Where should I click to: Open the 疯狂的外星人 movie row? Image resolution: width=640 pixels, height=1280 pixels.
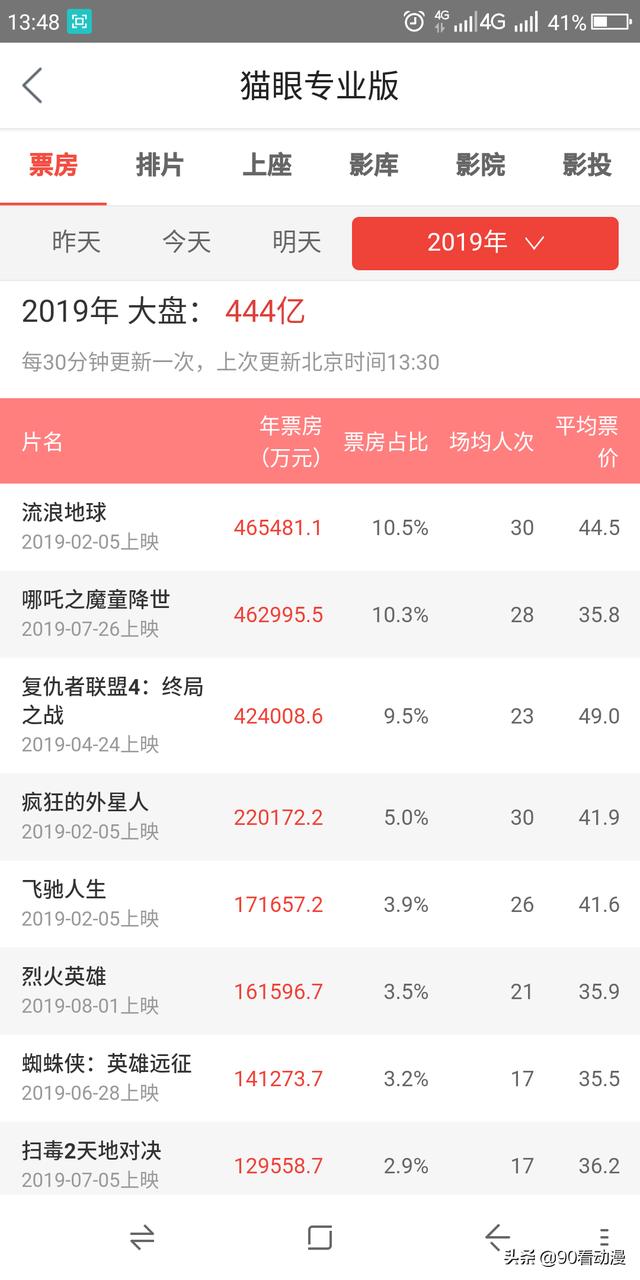(x=320, y=816)
